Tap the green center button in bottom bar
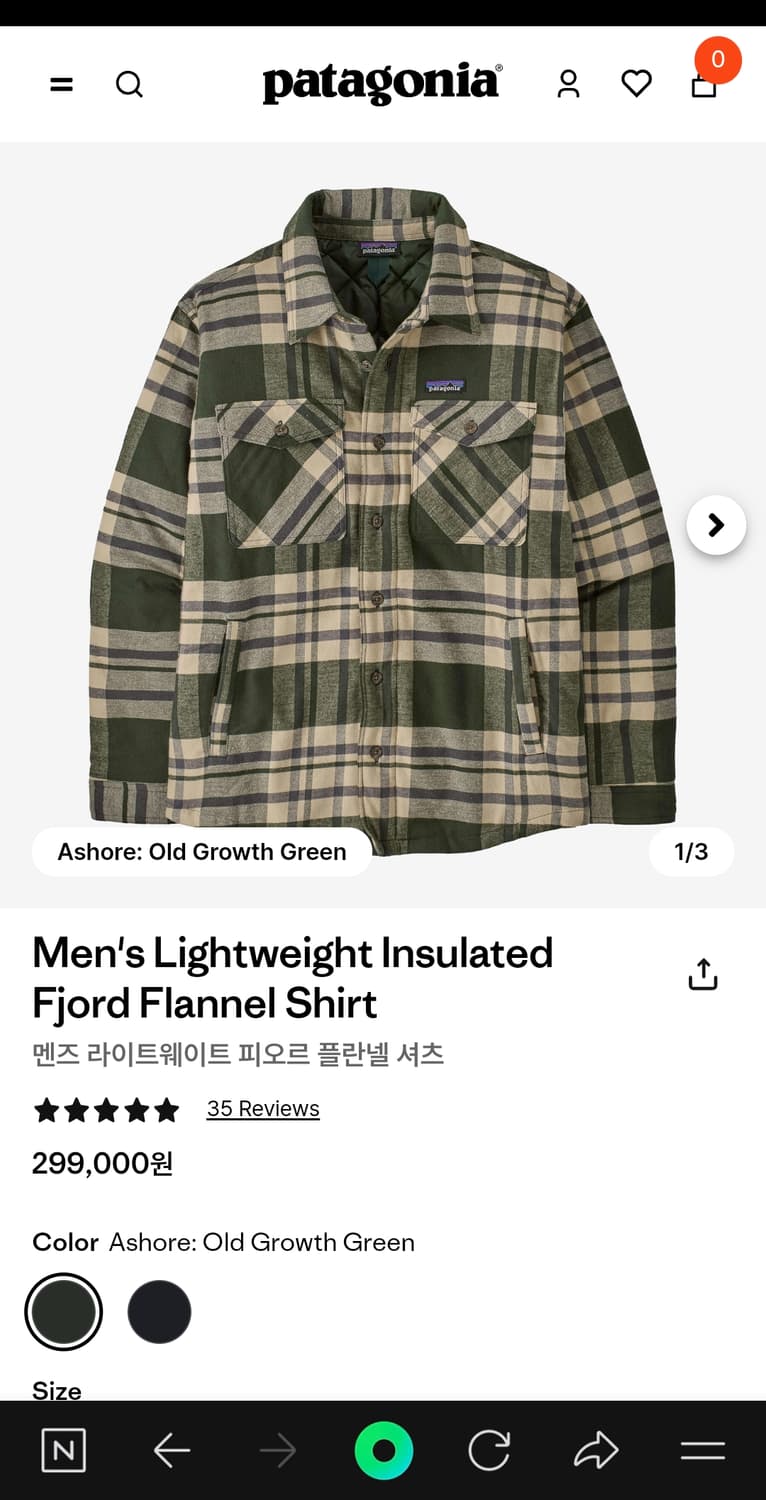Viewport: 766px width, 1500px height. pyautogui.click(x=383, y=1449)
